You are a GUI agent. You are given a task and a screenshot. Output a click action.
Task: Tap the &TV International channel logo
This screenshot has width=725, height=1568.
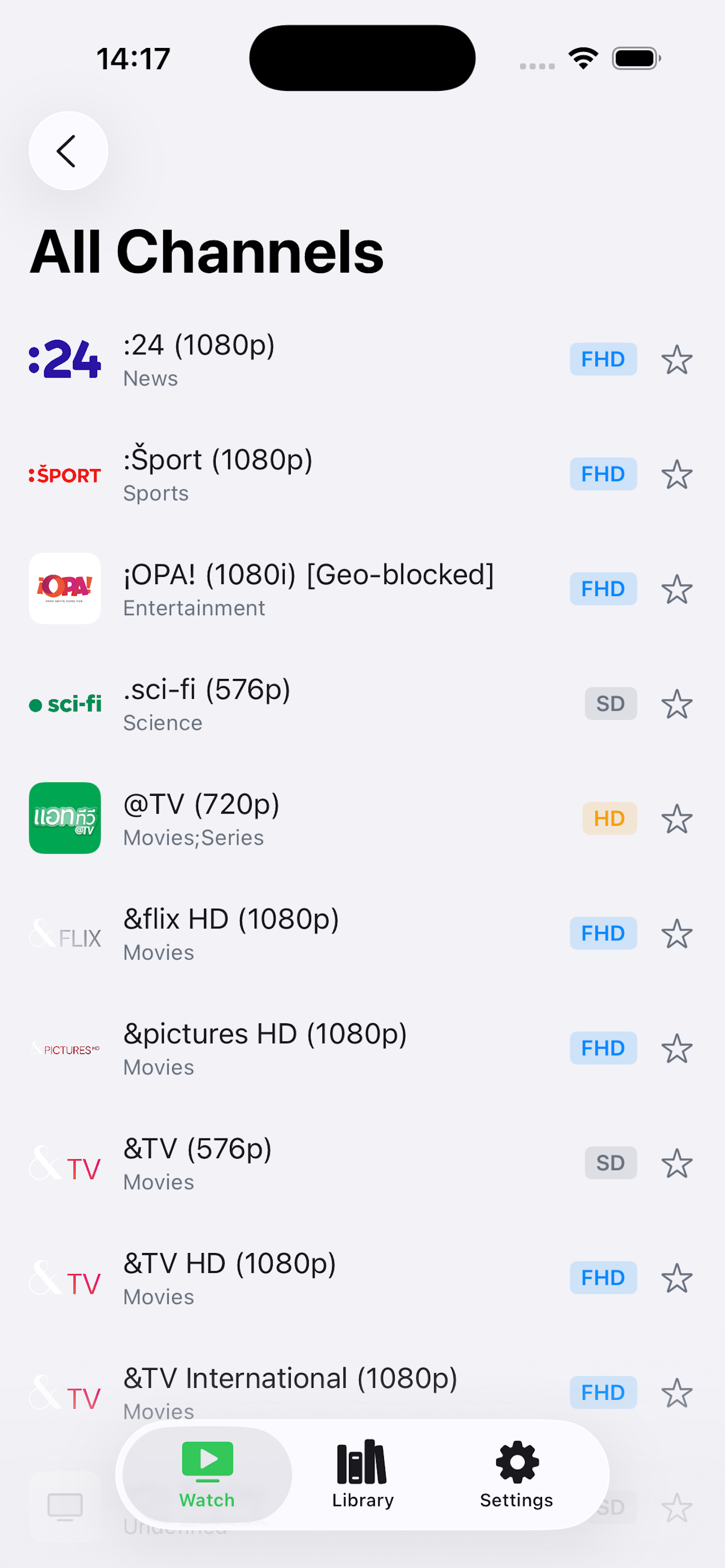tap(64, 1391)
